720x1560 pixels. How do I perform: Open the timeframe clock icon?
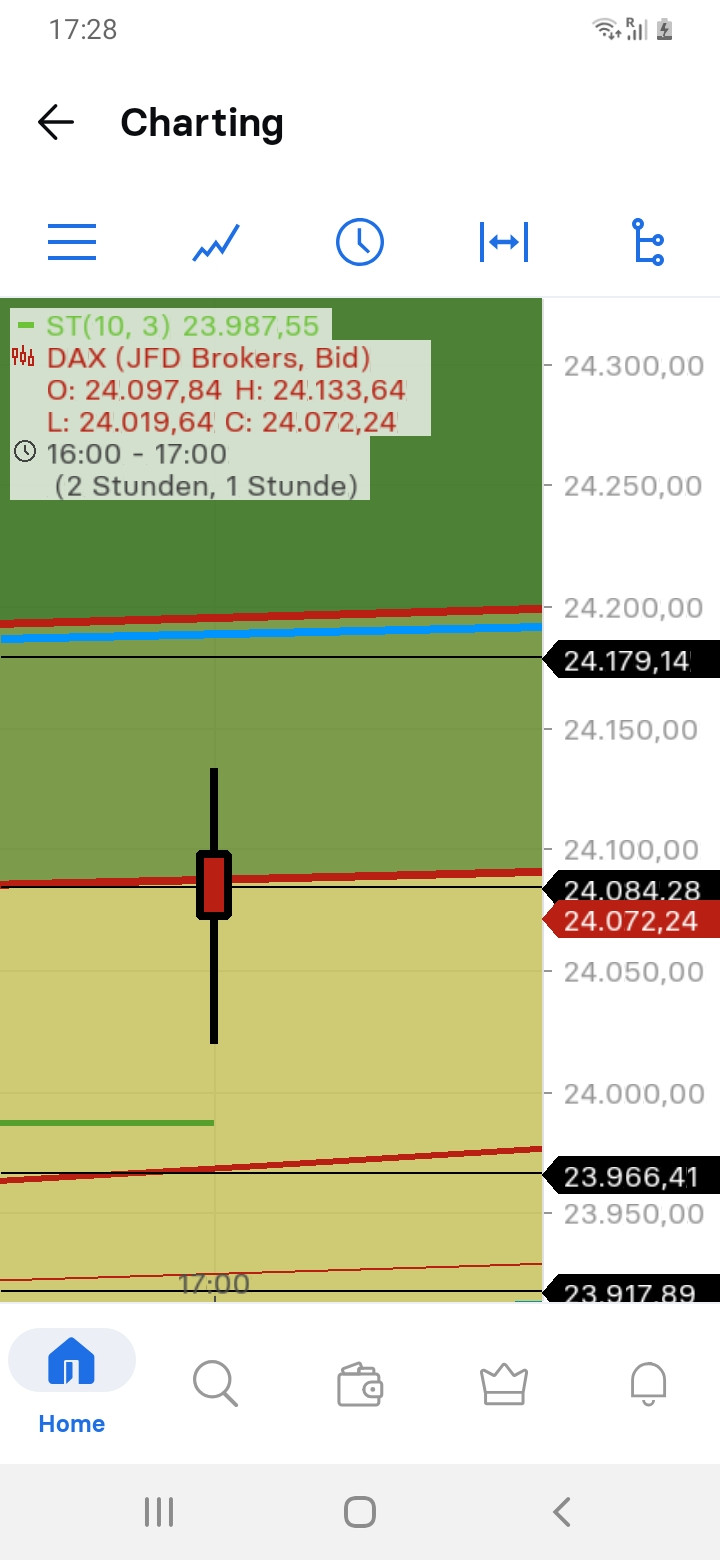pos(360,243)
